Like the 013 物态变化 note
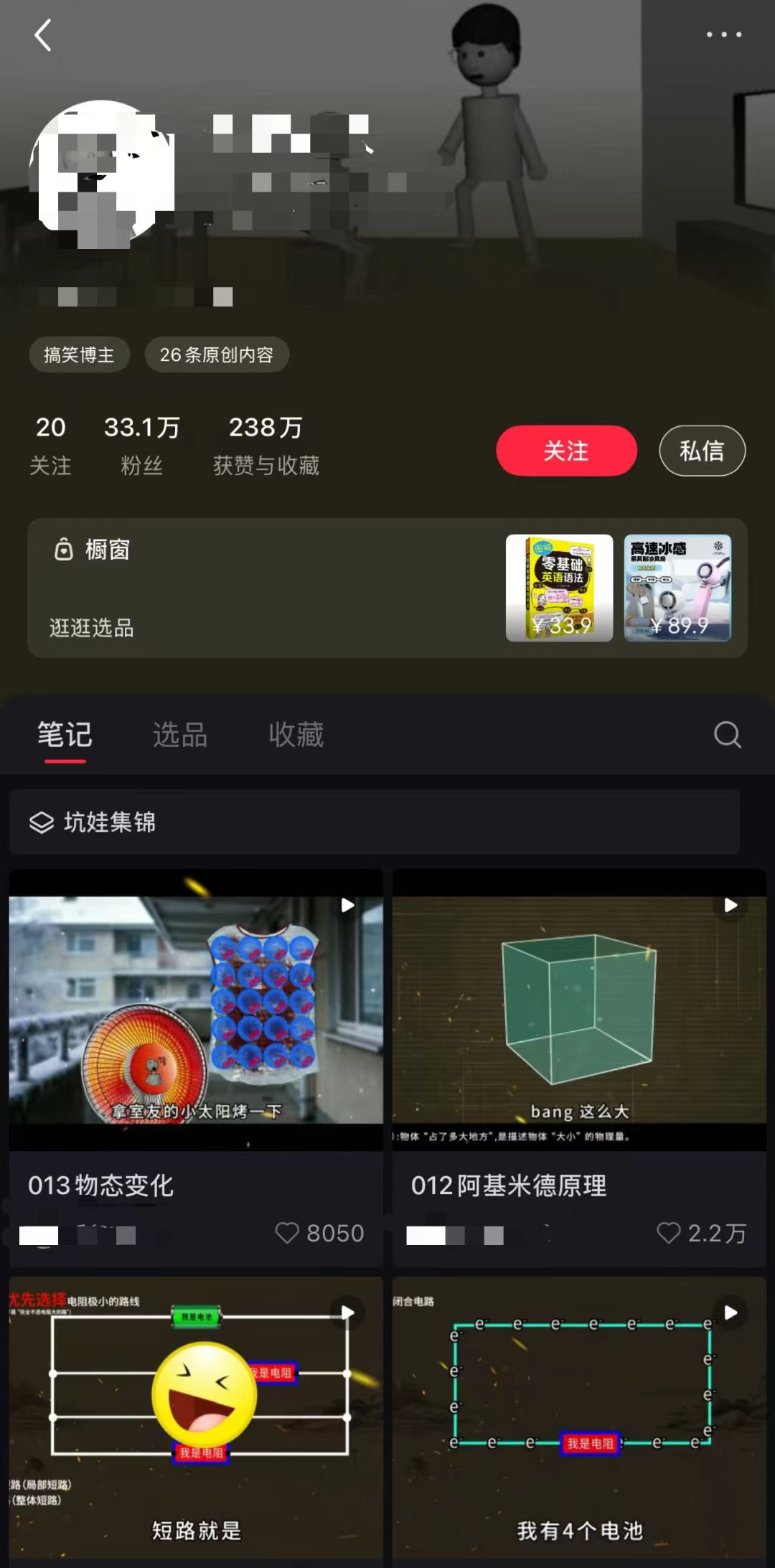The image size is (775, 1568). (x=288, y=1233)
